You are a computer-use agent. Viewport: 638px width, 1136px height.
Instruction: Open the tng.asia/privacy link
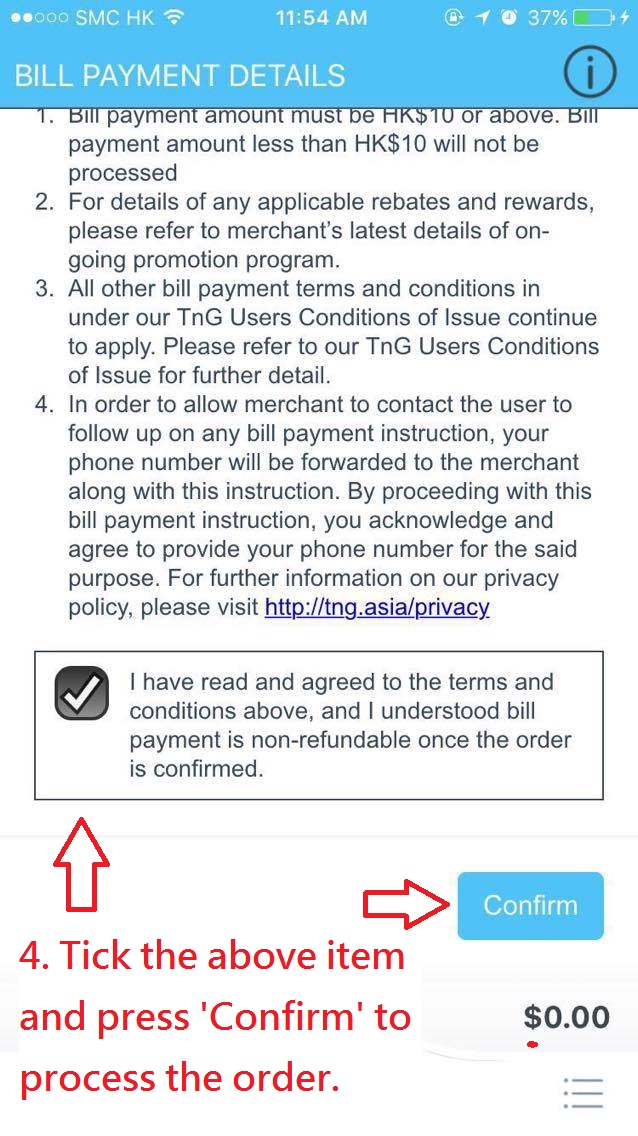[377, 607]
